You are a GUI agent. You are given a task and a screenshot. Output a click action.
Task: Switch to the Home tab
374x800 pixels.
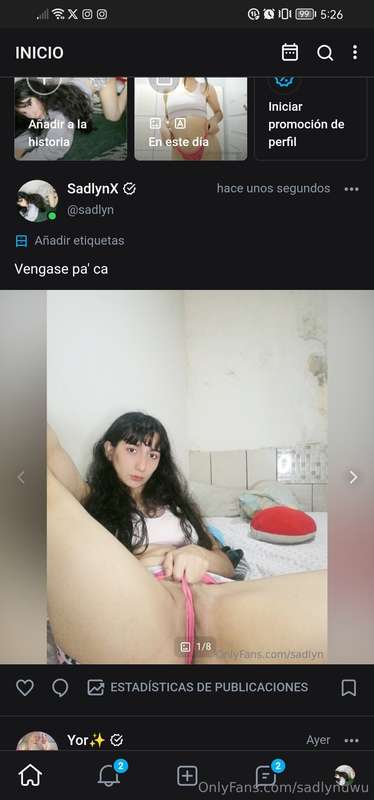click(x=30, y=776)
